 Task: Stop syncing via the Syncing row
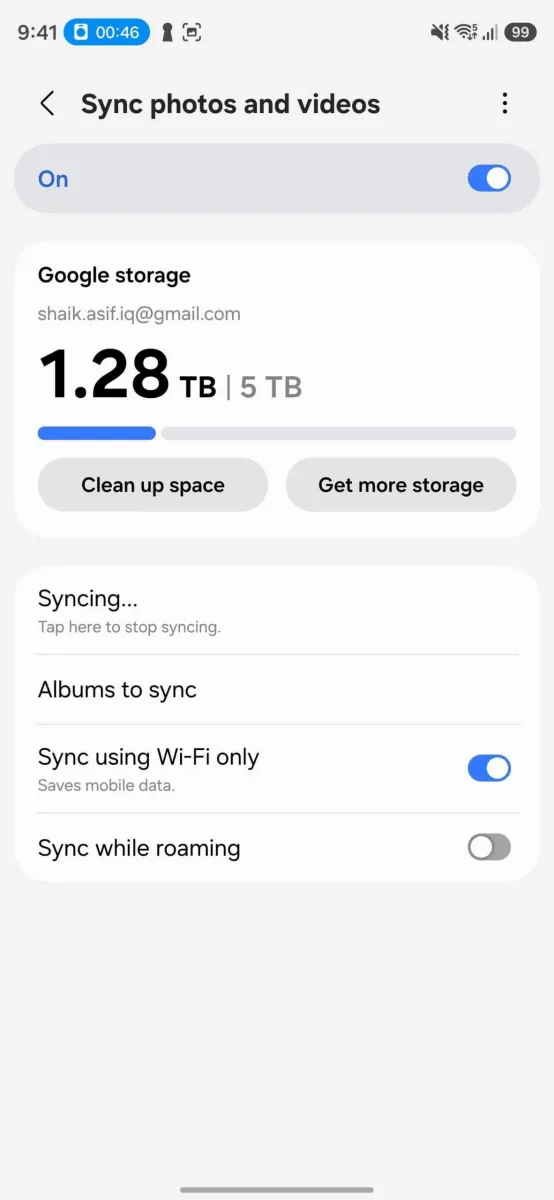(x=277, y=611)
